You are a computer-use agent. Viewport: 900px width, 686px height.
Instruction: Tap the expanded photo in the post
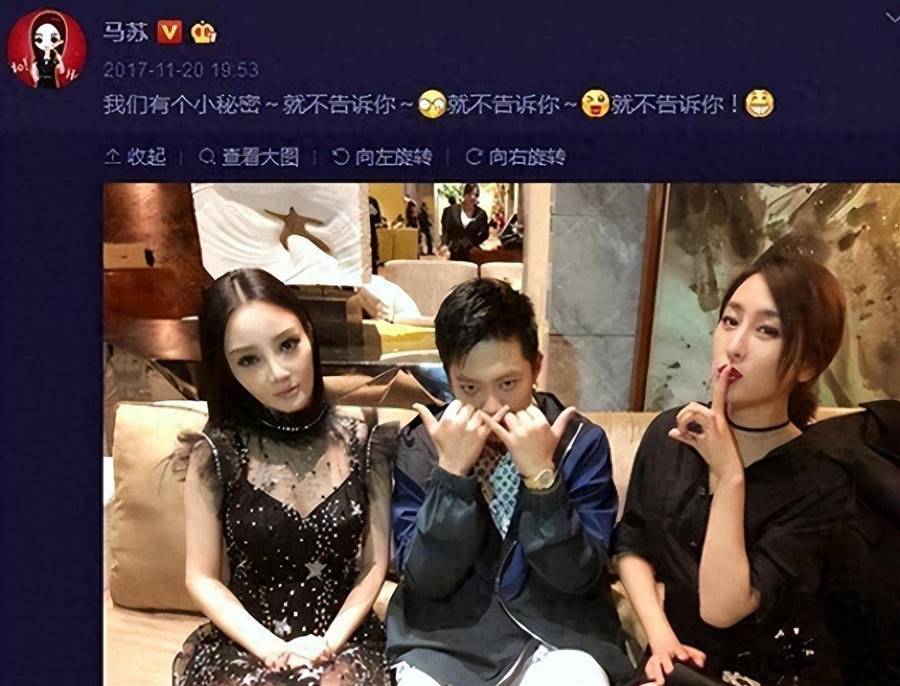(x=500, y=435)
